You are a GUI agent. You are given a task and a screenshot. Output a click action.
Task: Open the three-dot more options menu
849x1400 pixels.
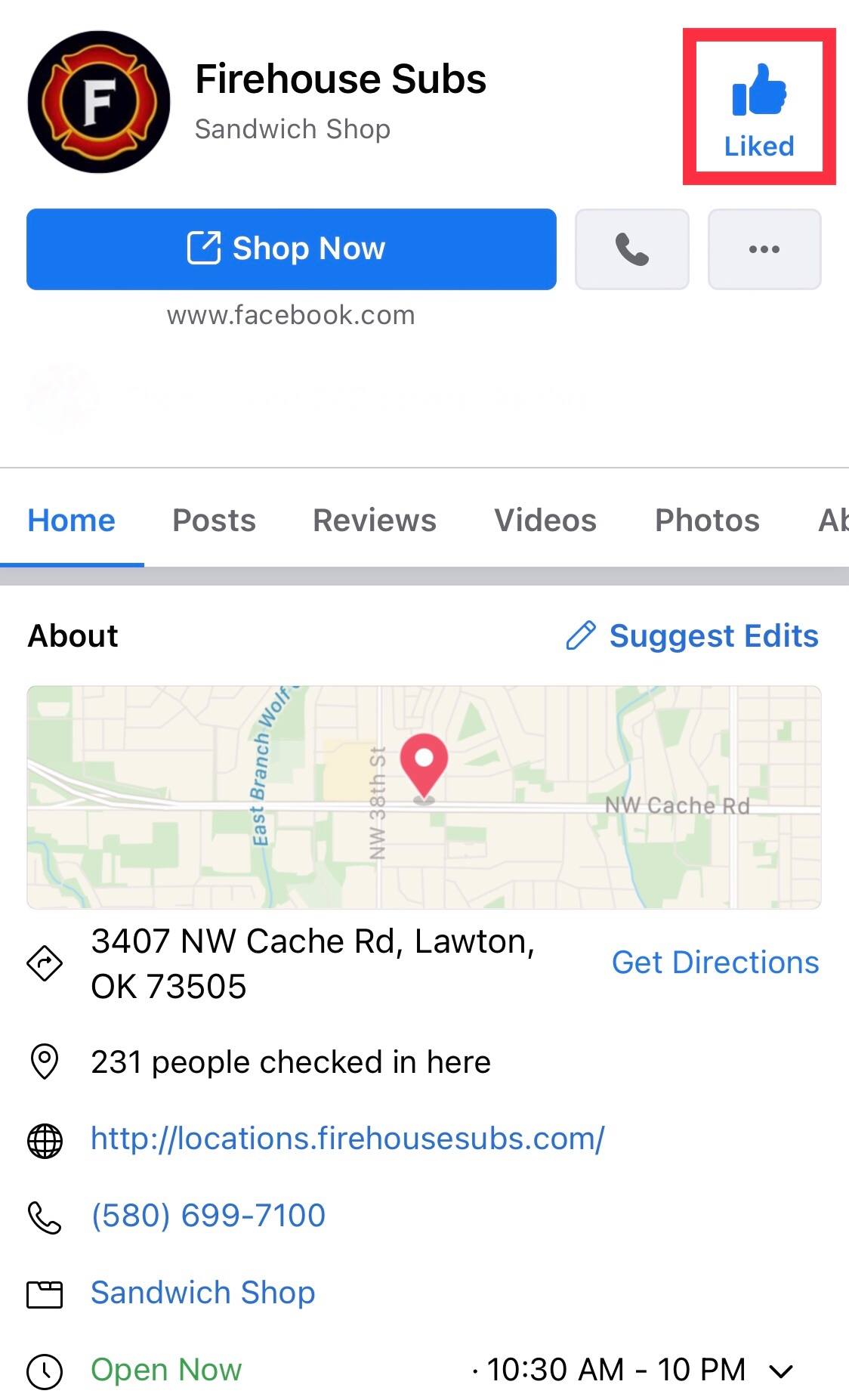[764, 249]
